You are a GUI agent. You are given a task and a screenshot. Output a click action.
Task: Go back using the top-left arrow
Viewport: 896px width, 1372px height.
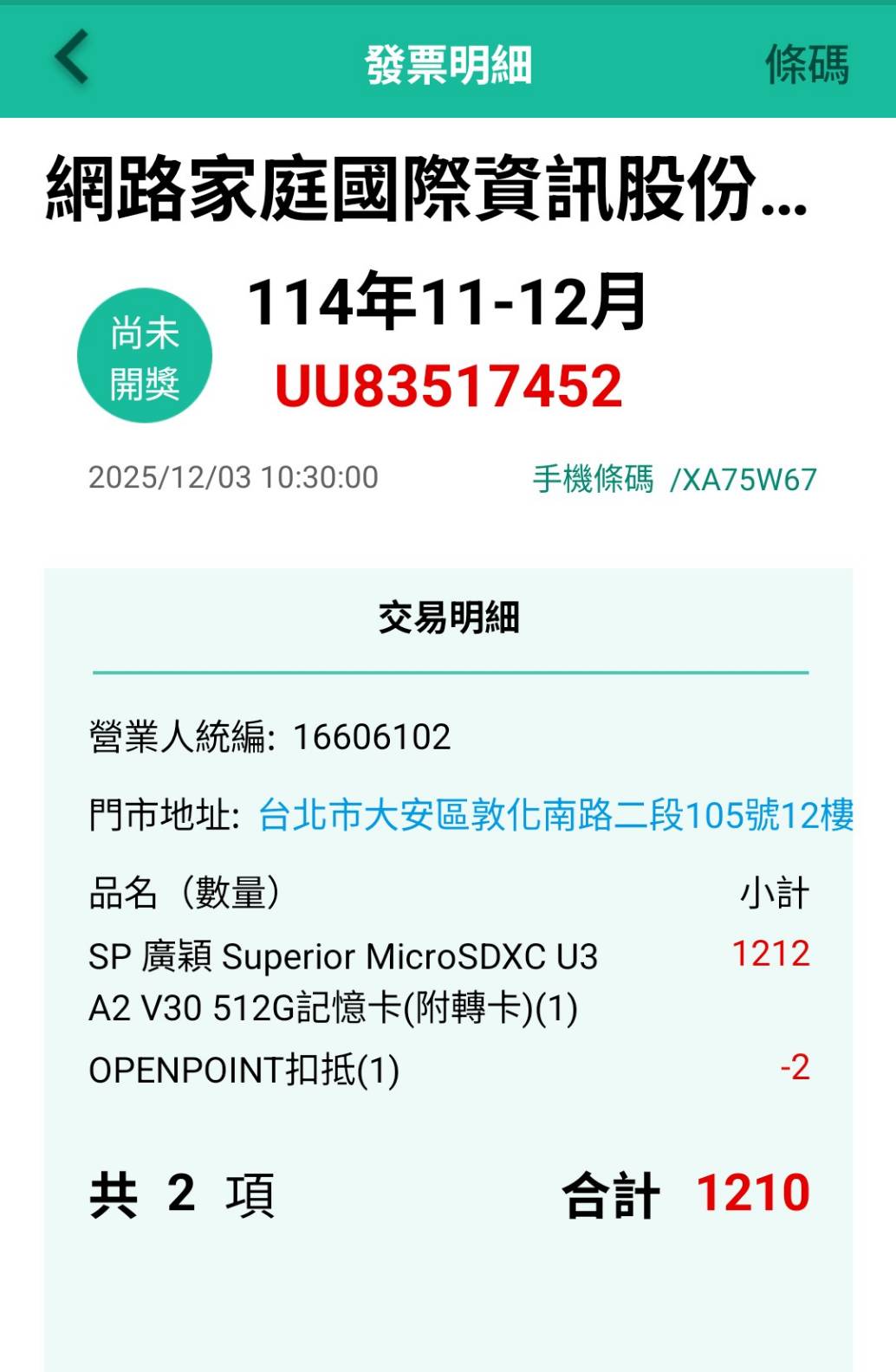72,57
